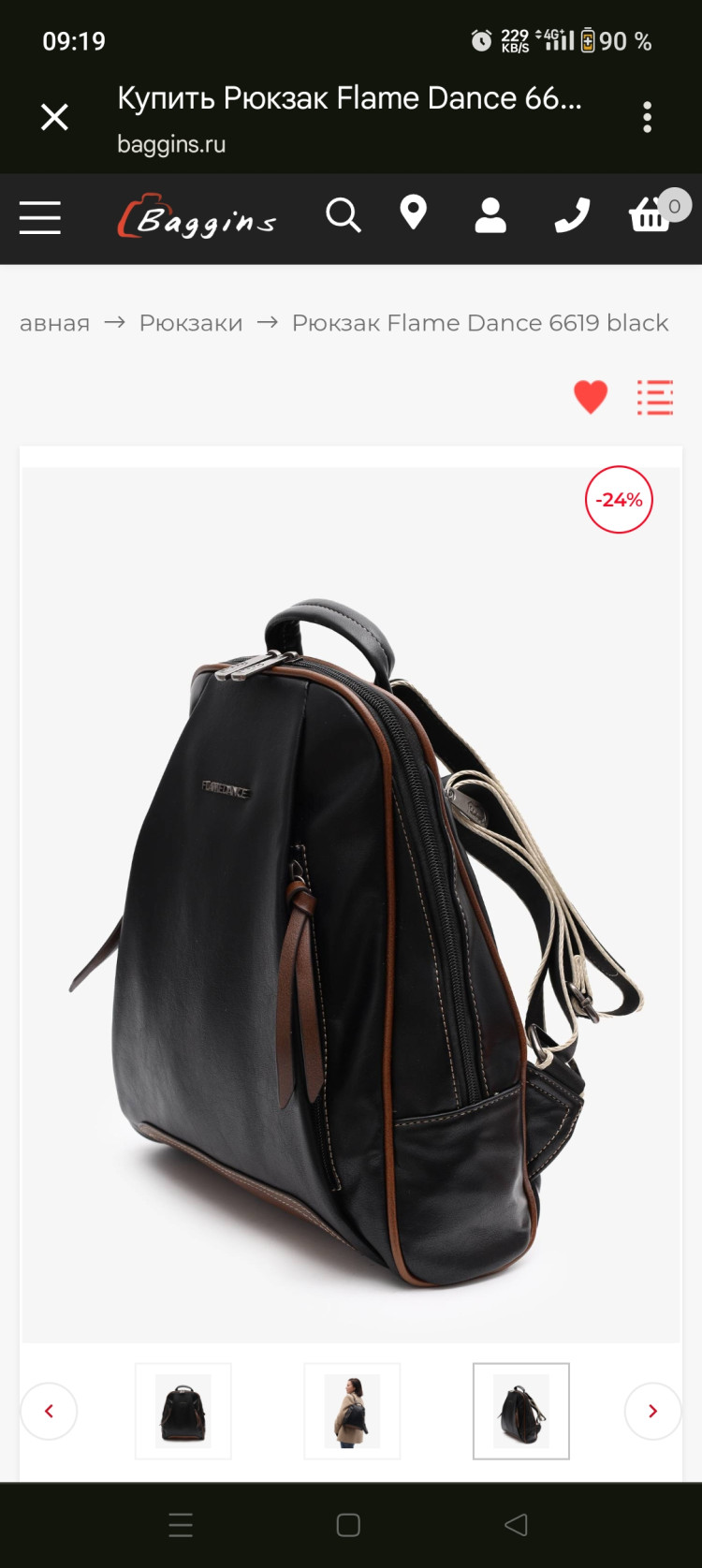Show previous thumbnail with left arrow
The image size is (702, 1568).
pos(49,1411)
